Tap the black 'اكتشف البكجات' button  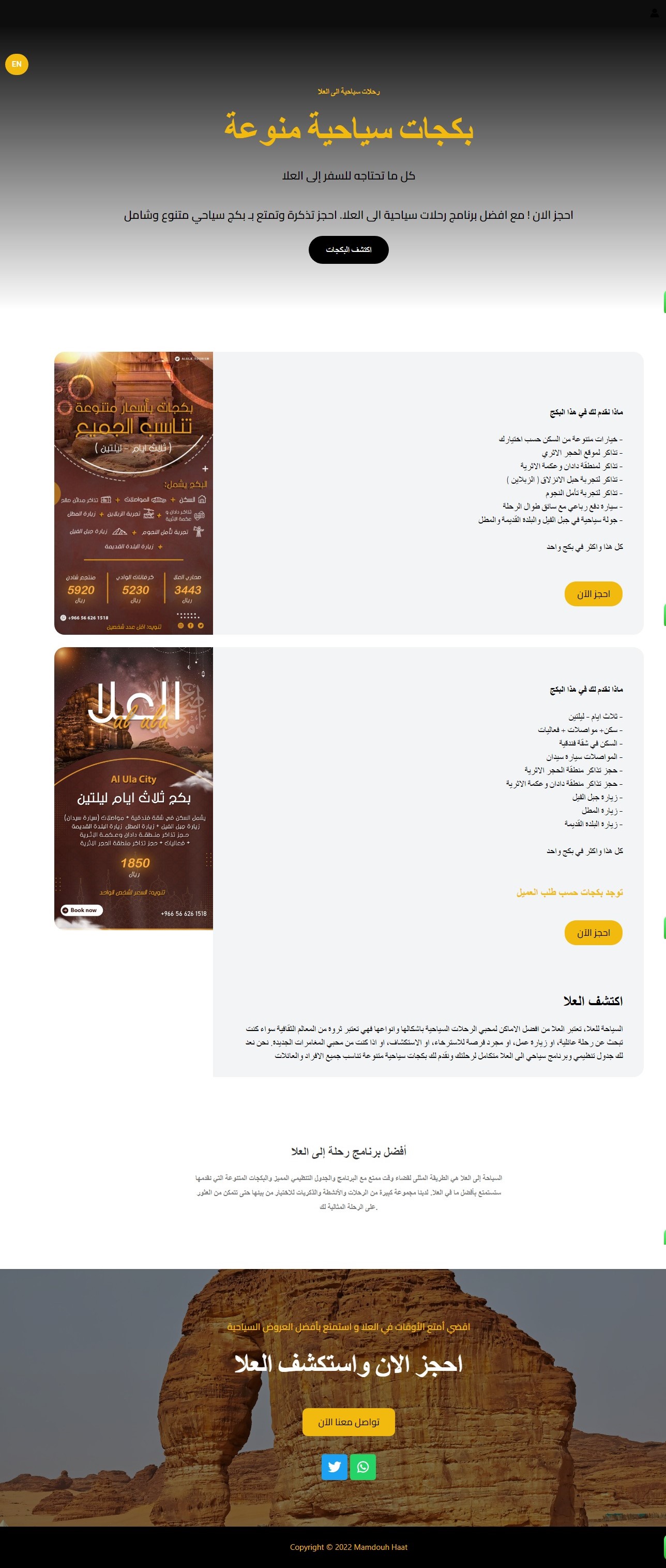coord(348,249)
